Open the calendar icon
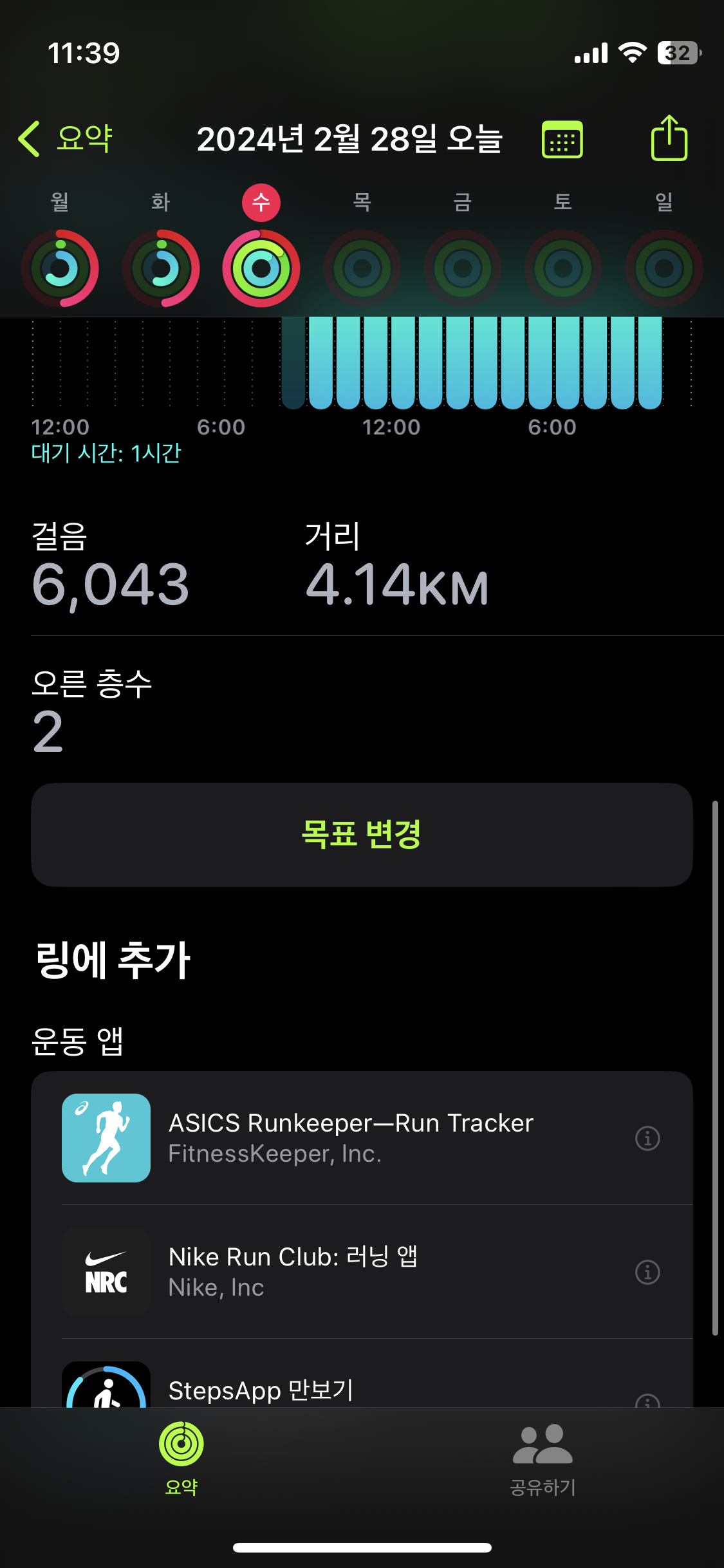The height and width of the screenshot is (1568, 724). click(562, 140)
